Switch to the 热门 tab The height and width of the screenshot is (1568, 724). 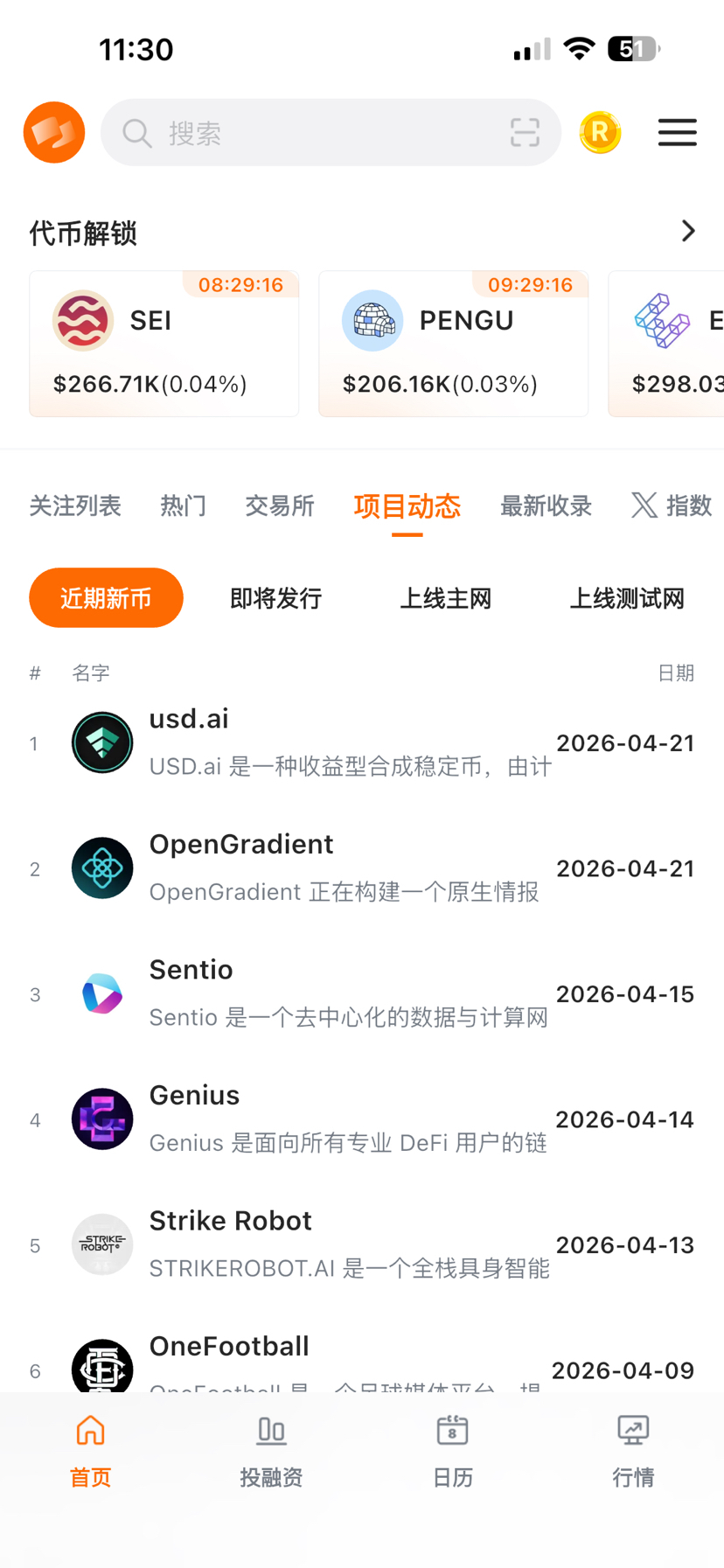(x=183, y=505)
